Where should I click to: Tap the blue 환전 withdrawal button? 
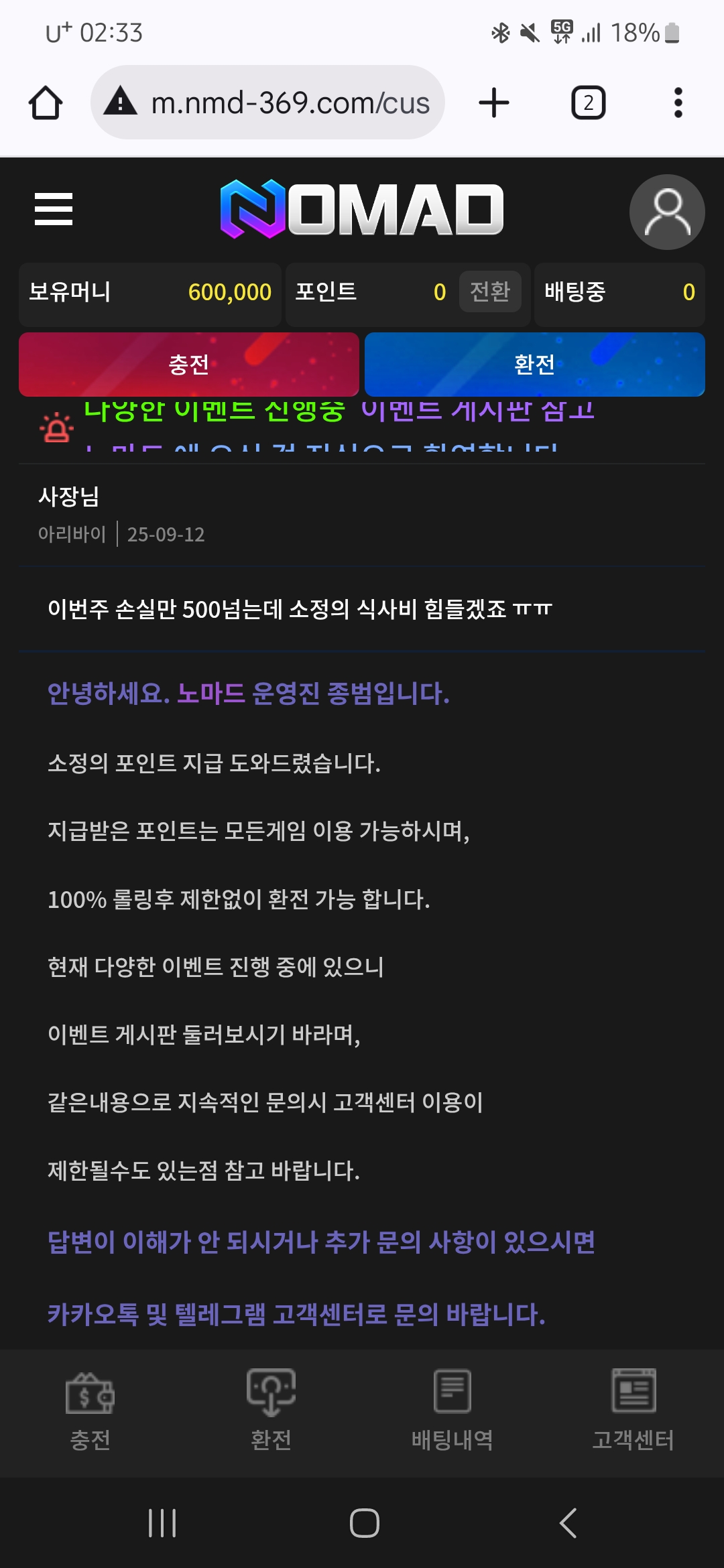[534, 365]
